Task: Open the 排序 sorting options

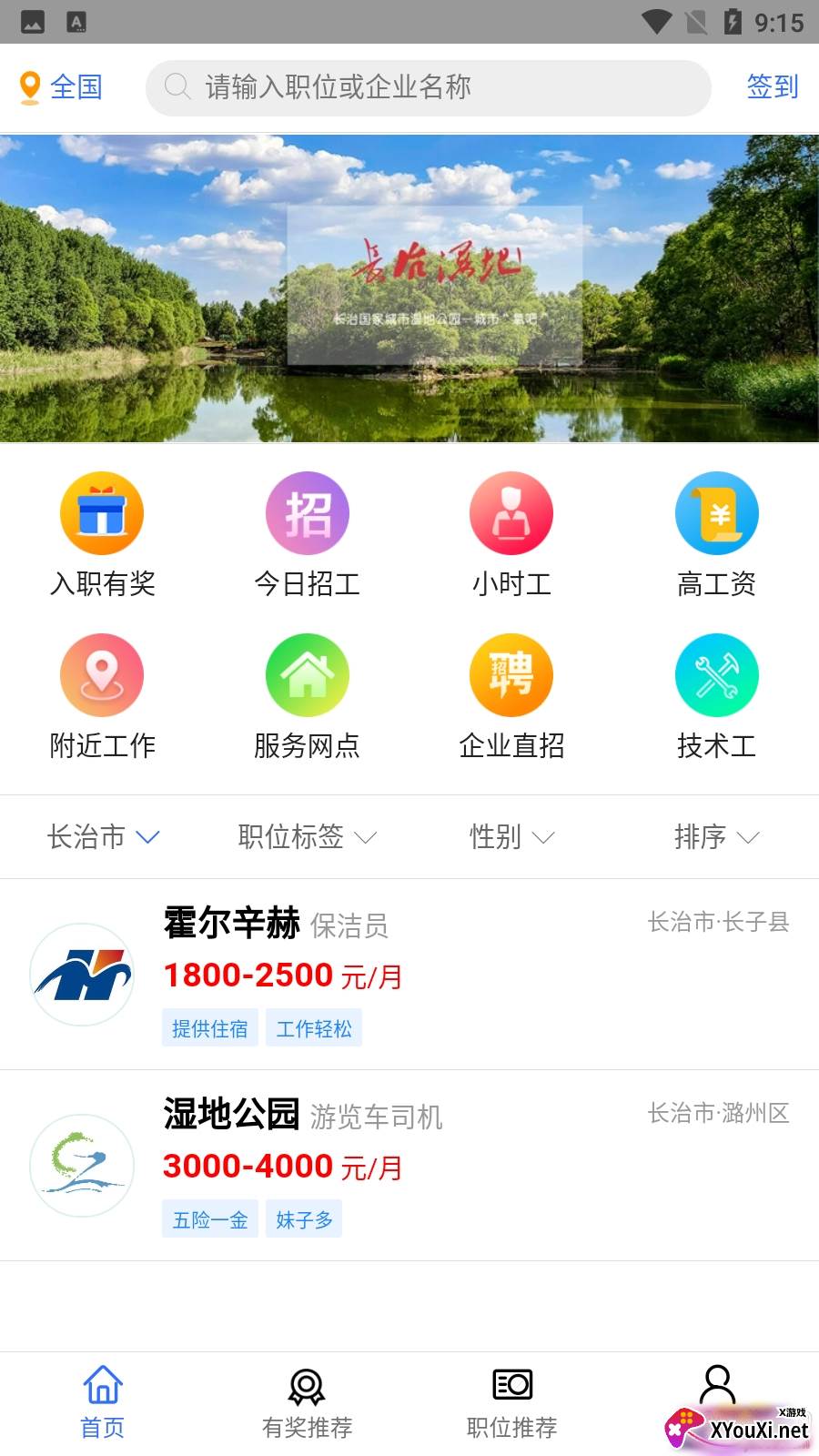Action: (x=718, y=836)
